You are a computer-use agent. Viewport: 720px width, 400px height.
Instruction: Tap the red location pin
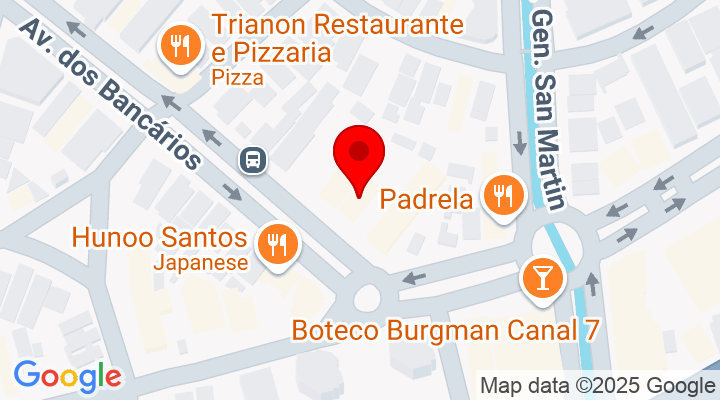[359, 155]
